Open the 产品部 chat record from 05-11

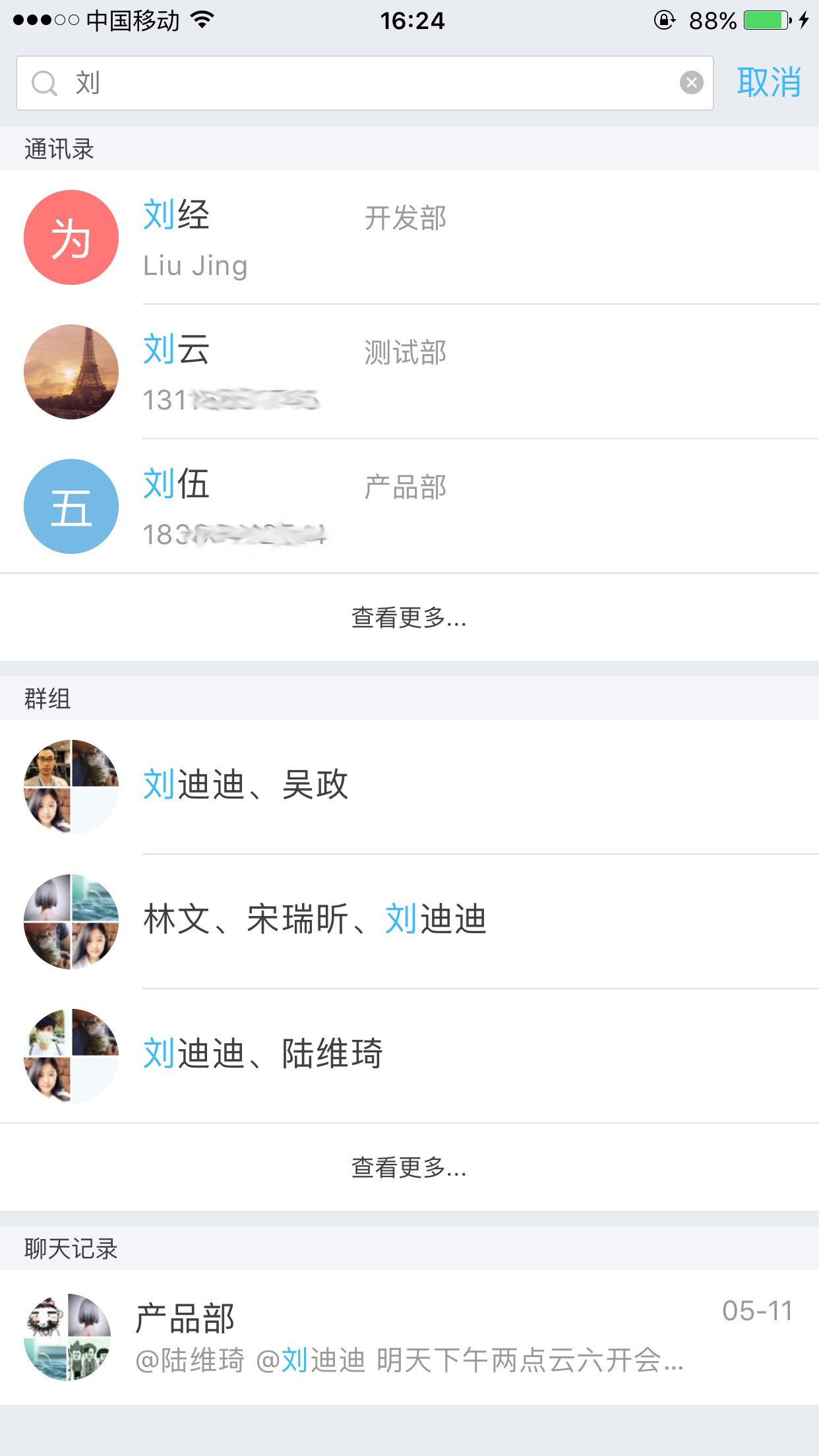click(x=409, y=1337)
